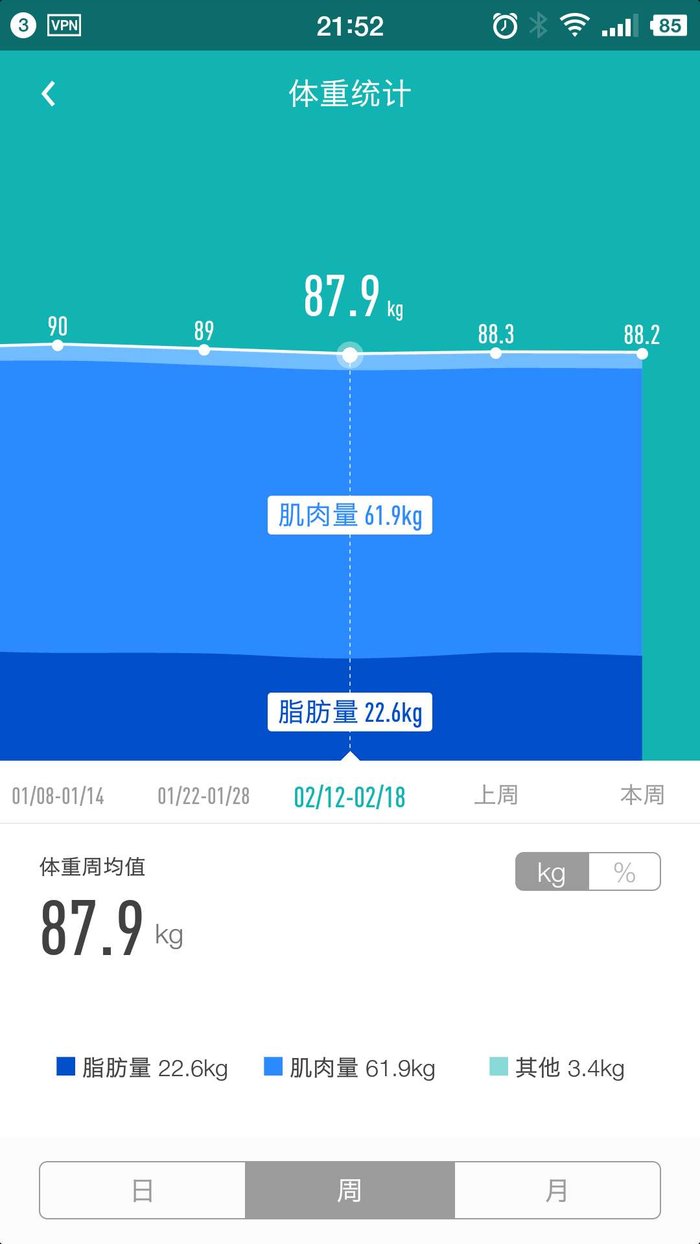Switch units to percent (%)
Screen dimensions: 700x1244
pos(625,872)
